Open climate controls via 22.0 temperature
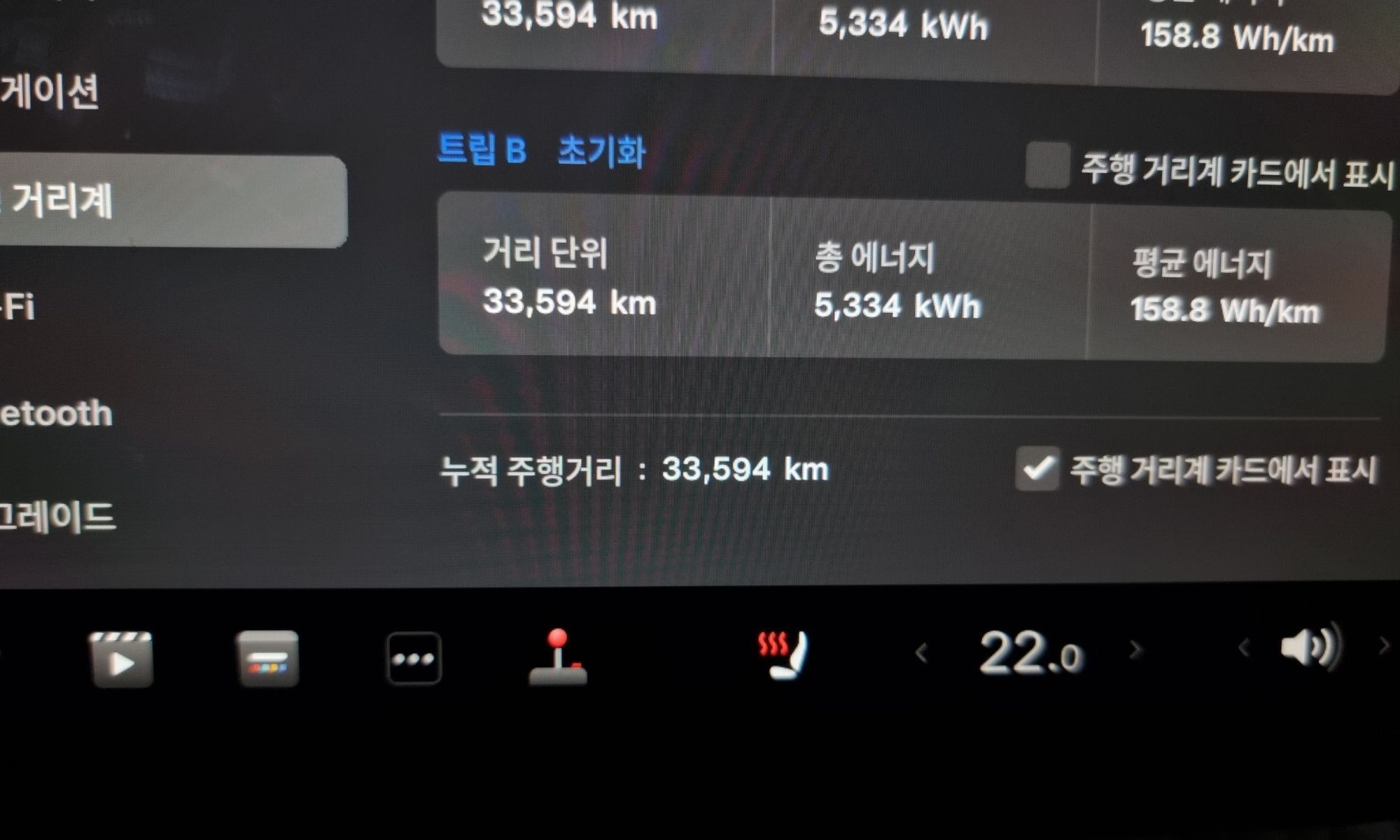This screenshot has width=1400, height=840. click(x=1030, y=654)
